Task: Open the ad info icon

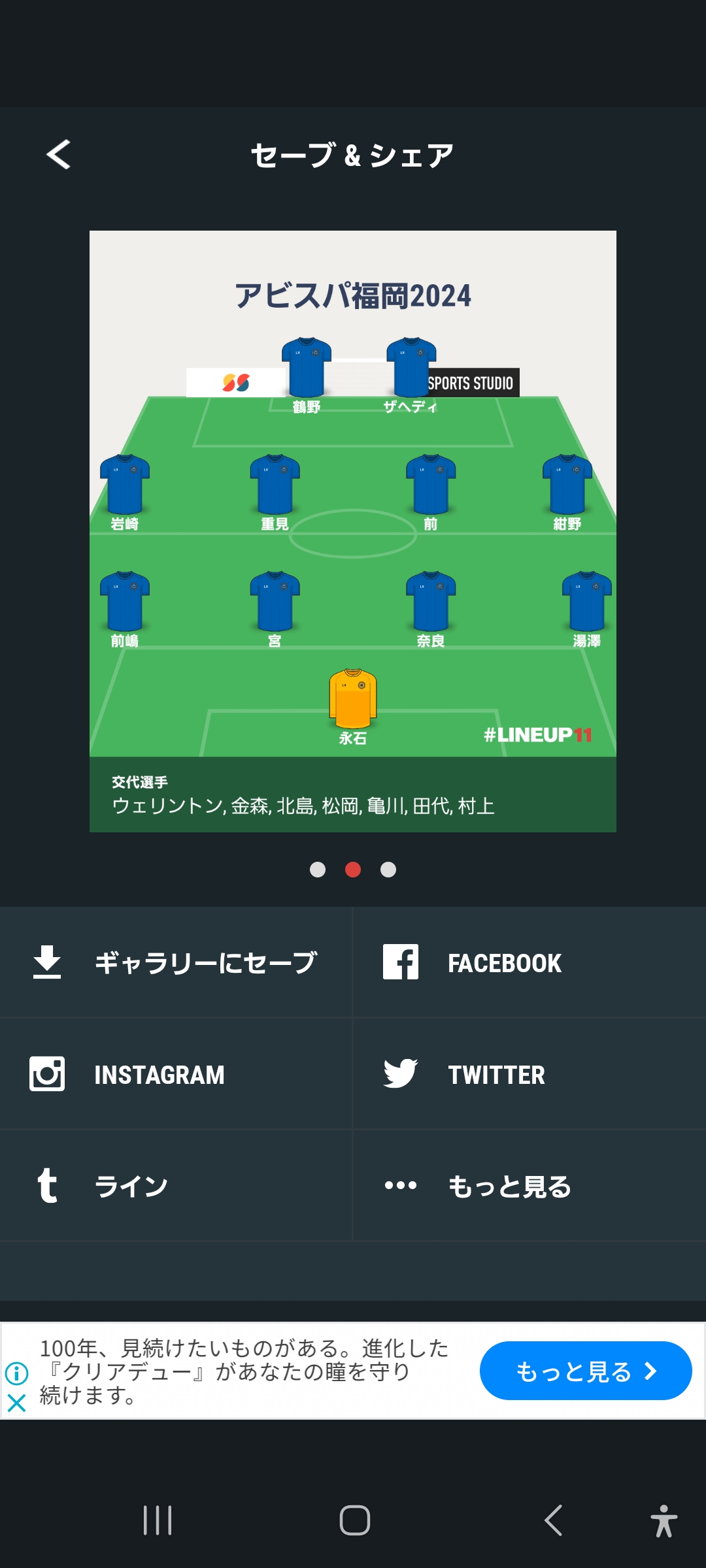Action: coord(16,1373)
